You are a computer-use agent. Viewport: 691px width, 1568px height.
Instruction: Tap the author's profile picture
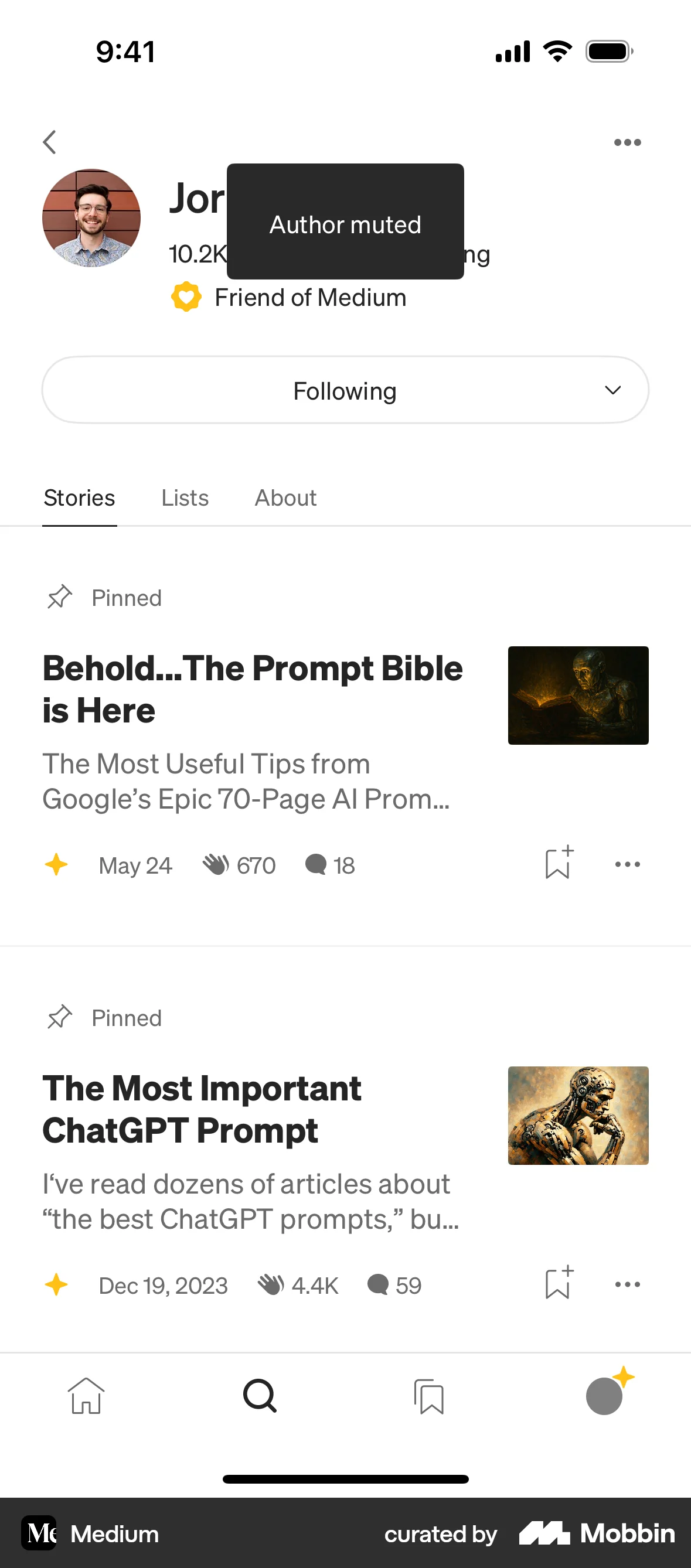(x=91, y=217)
